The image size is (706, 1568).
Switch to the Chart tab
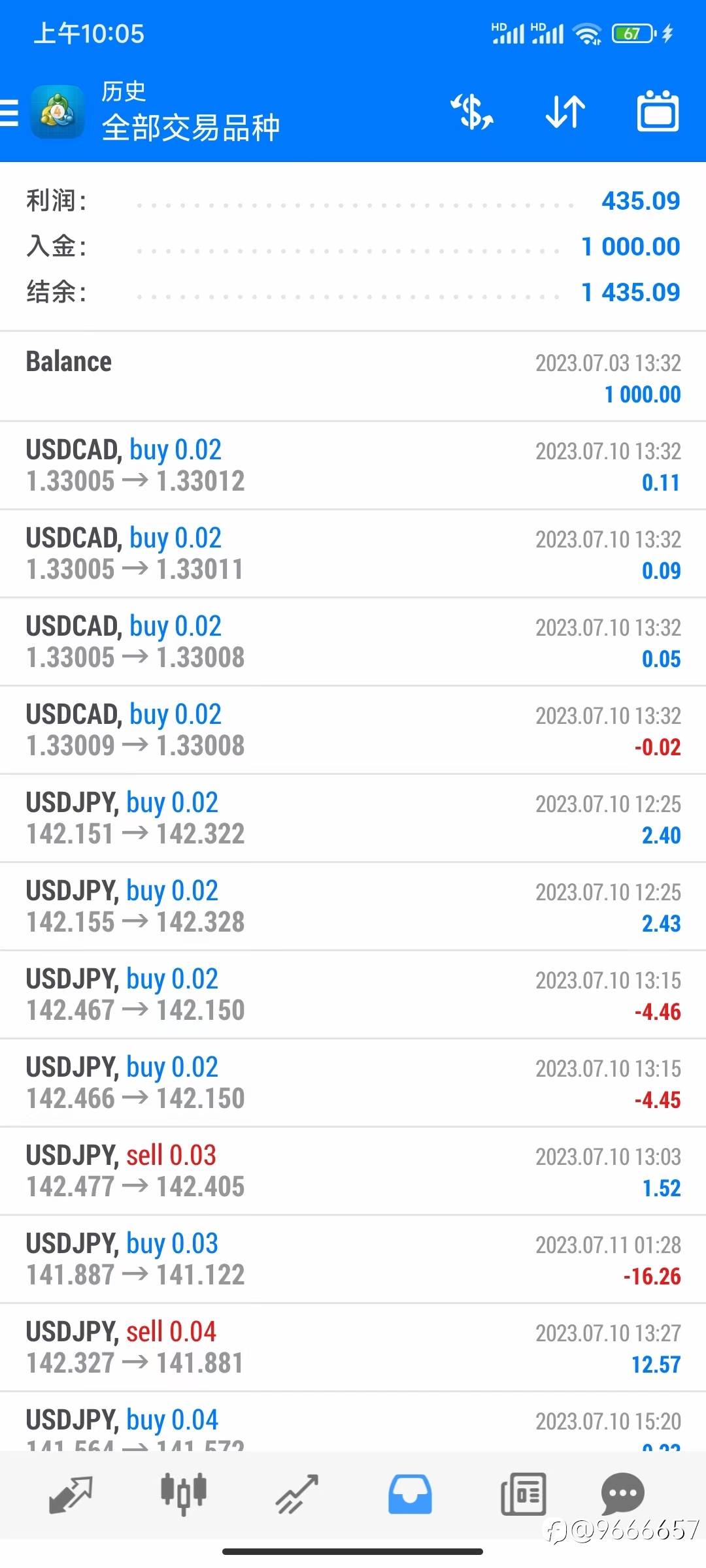coord(184,1495)
